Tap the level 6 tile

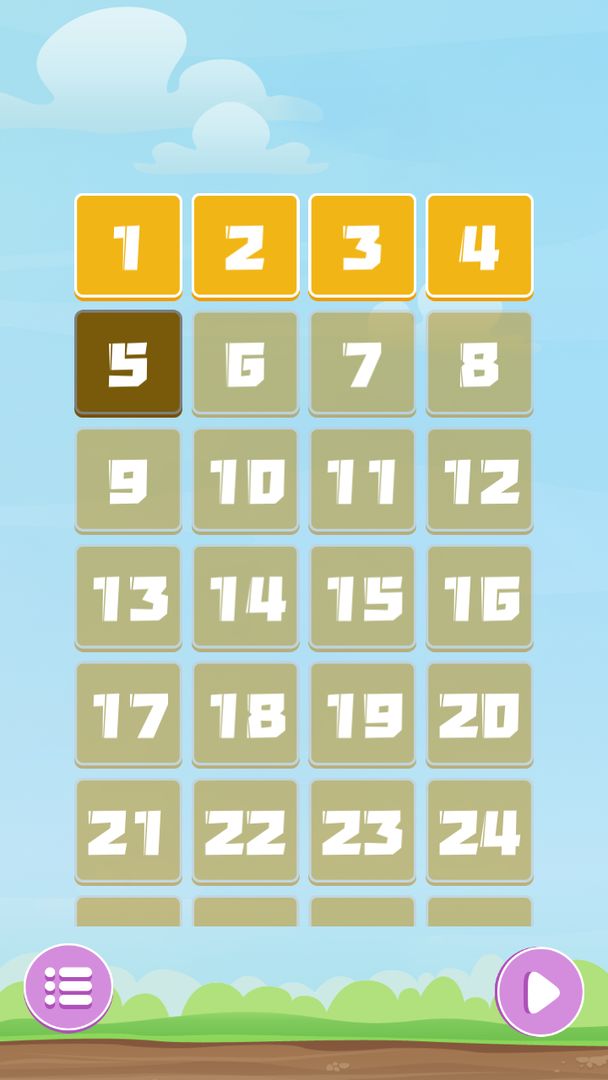point(245,363)
